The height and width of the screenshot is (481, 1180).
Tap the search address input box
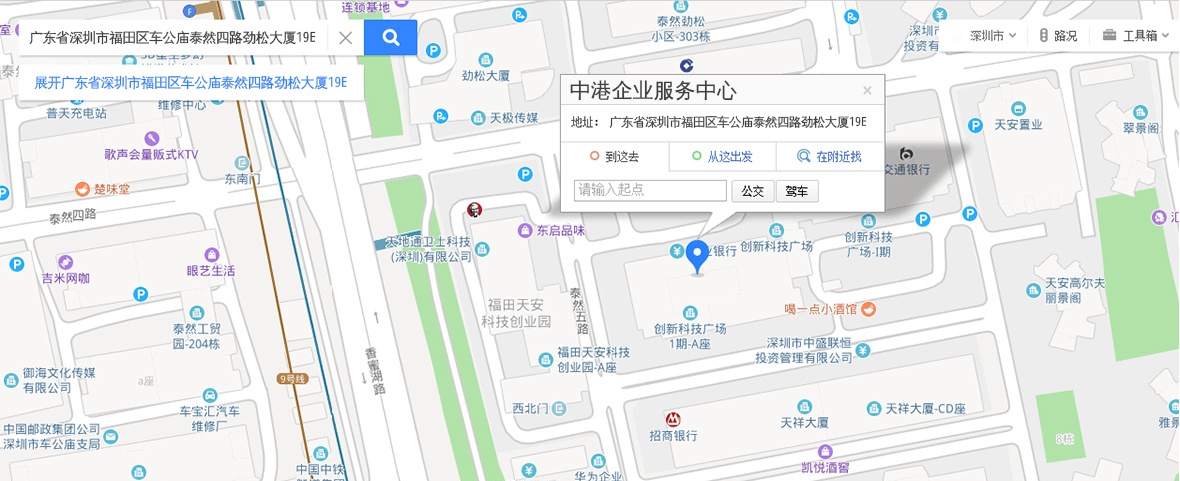tap(172, 38)
